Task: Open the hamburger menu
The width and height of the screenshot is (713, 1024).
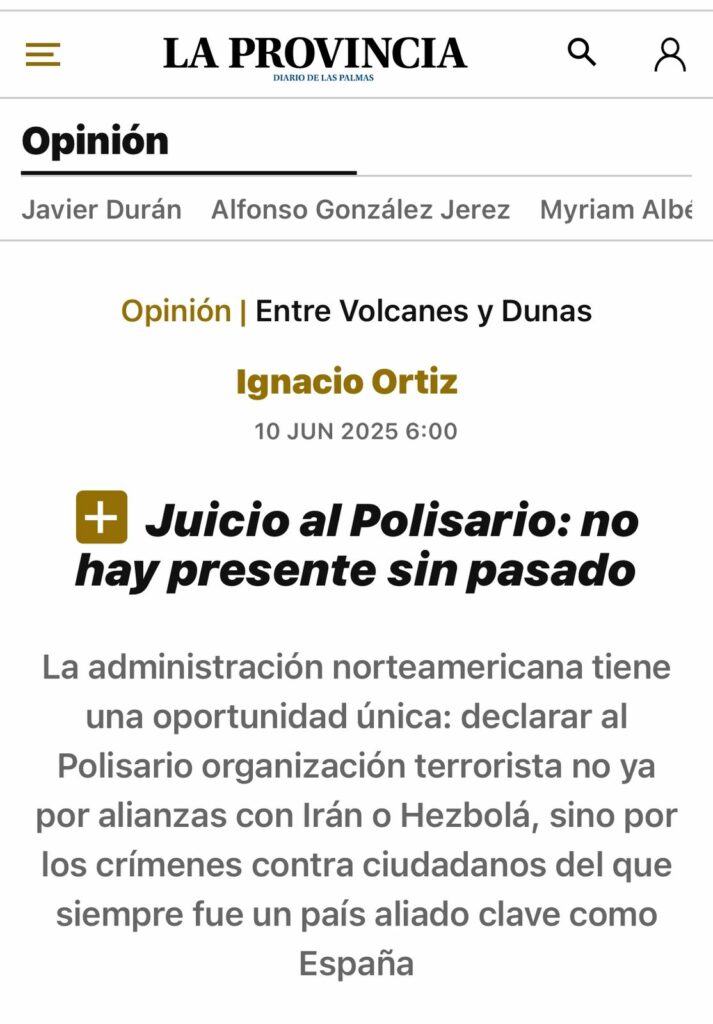Action: (43, 54)
